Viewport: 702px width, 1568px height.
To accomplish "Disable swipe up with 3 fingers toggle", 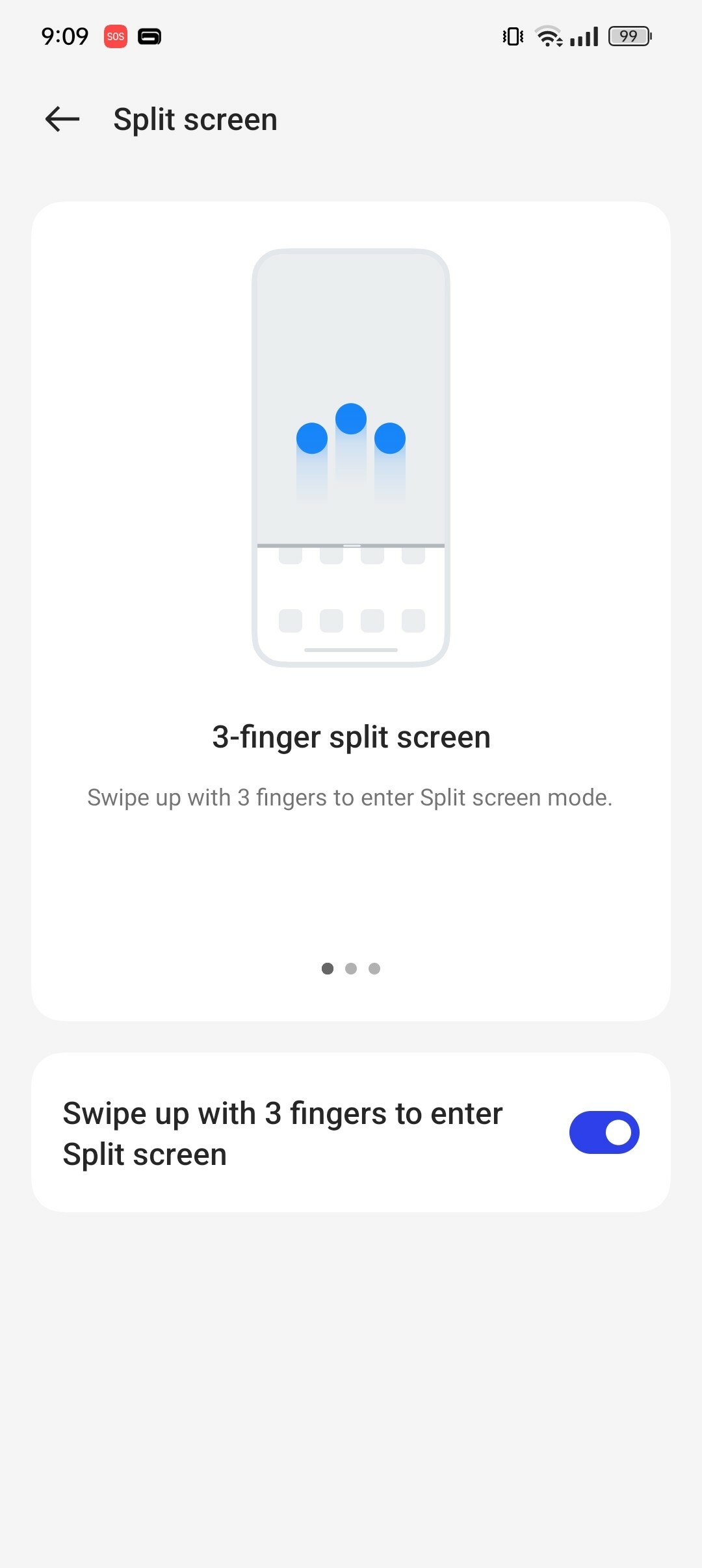I will pos(604,1132).
